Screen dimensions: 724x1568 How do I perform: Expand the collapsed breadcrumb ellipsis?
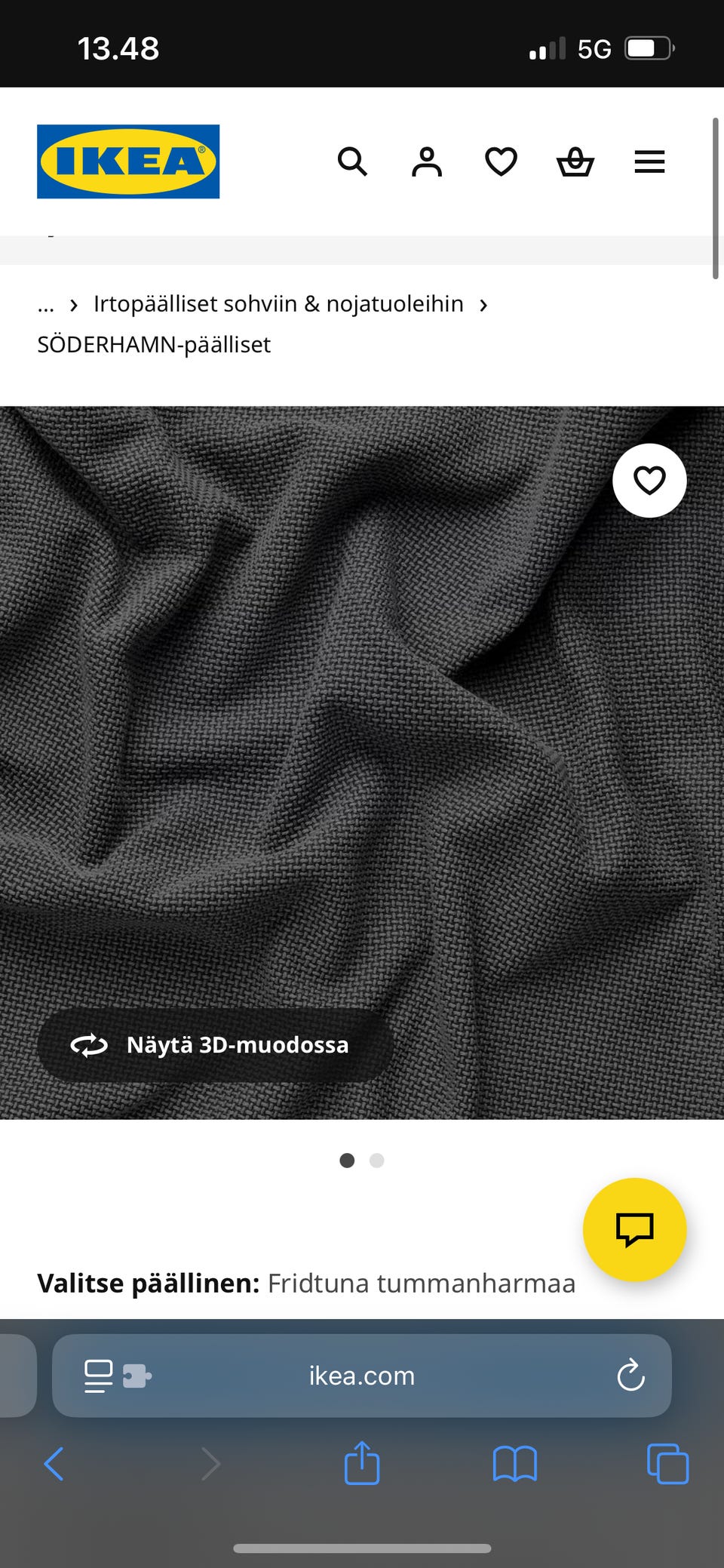(46, 304)
